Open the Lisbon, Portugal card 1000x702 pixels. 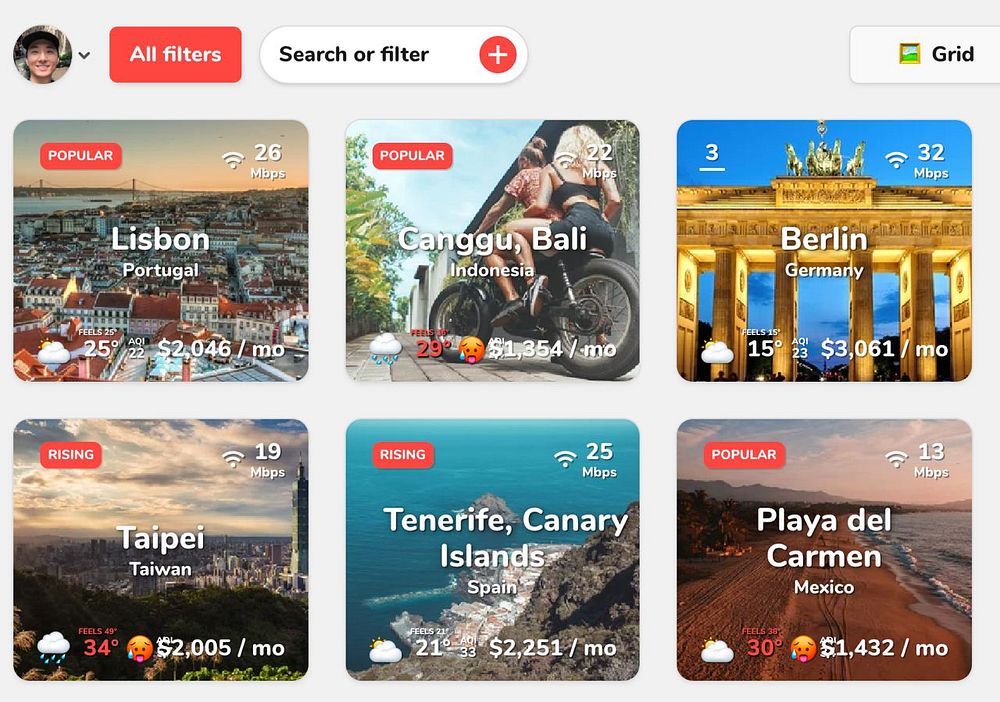click(x=160, y=250)
